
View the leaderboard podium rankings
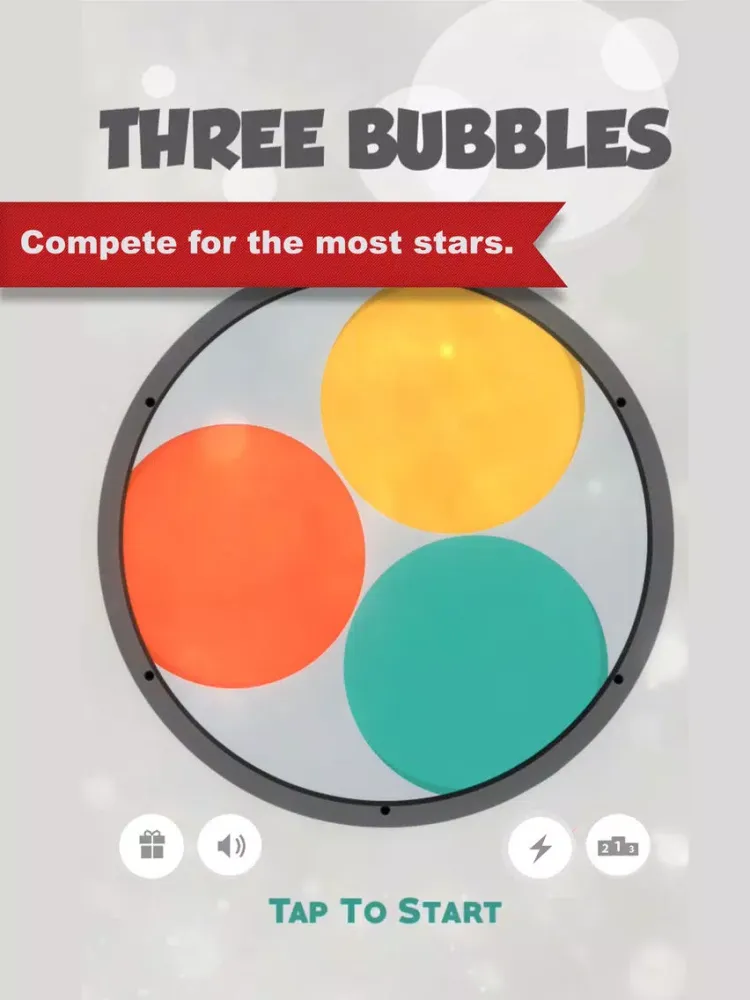[617, 847]
